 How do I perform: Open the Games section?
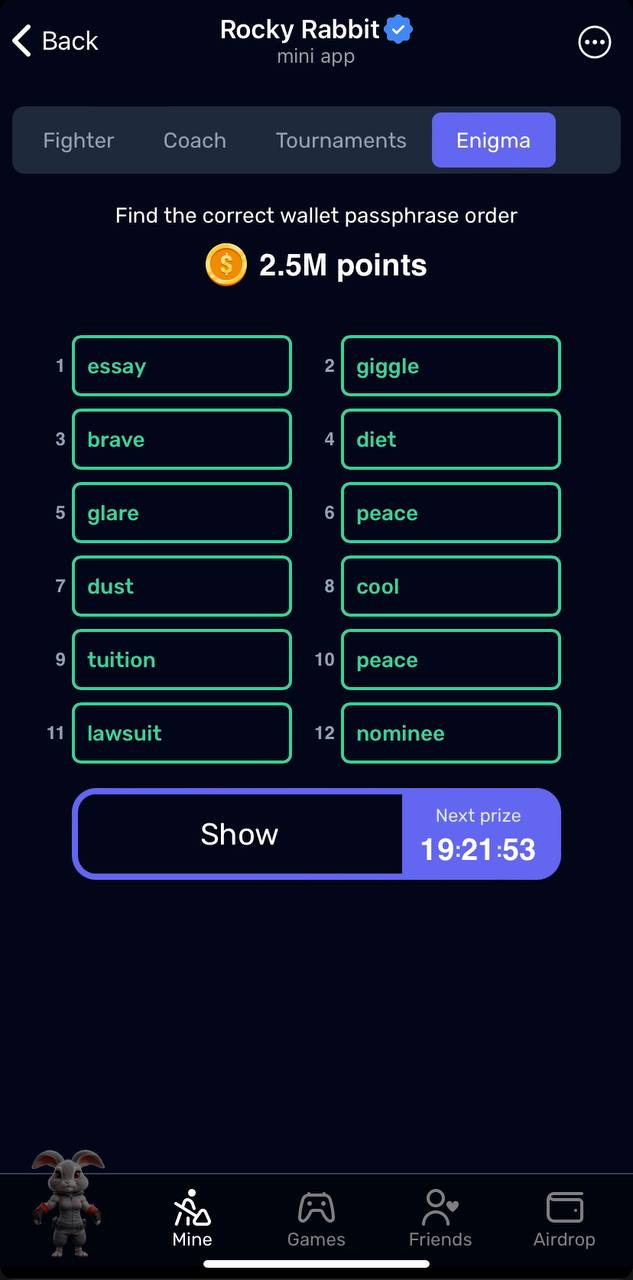pyautogui.click(x=316, y=1219)
